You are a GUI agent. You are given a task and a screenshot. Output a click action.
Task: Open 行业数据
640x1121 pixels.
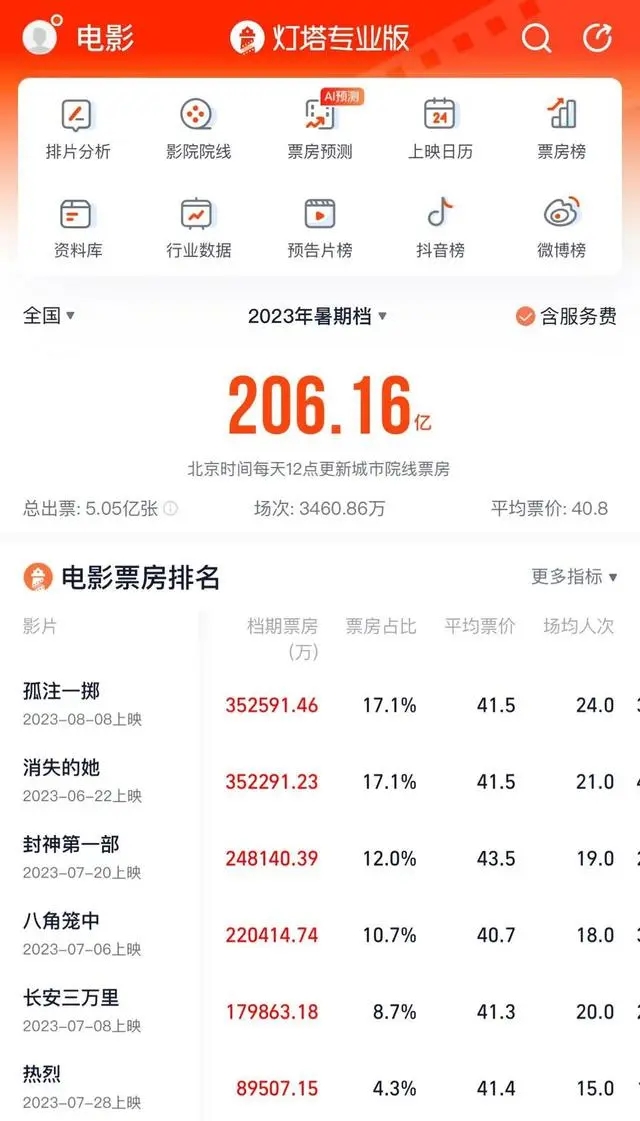(198, 229)
